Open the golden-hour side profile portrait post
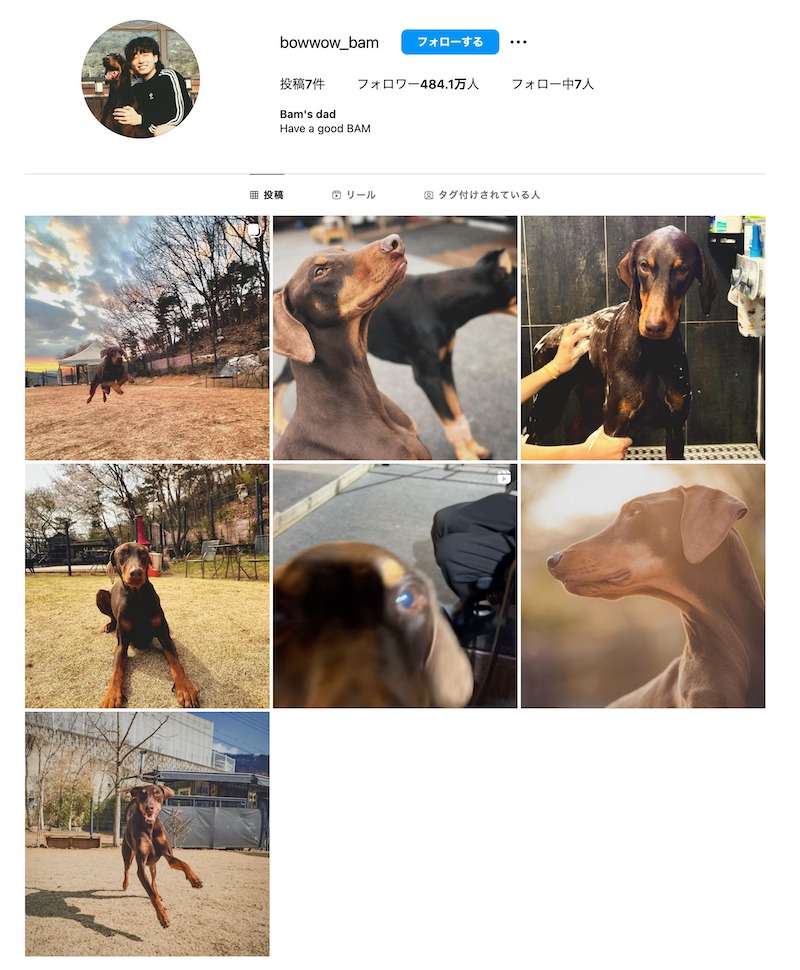Viewport: 800px width, 970px height. [643, 586]
